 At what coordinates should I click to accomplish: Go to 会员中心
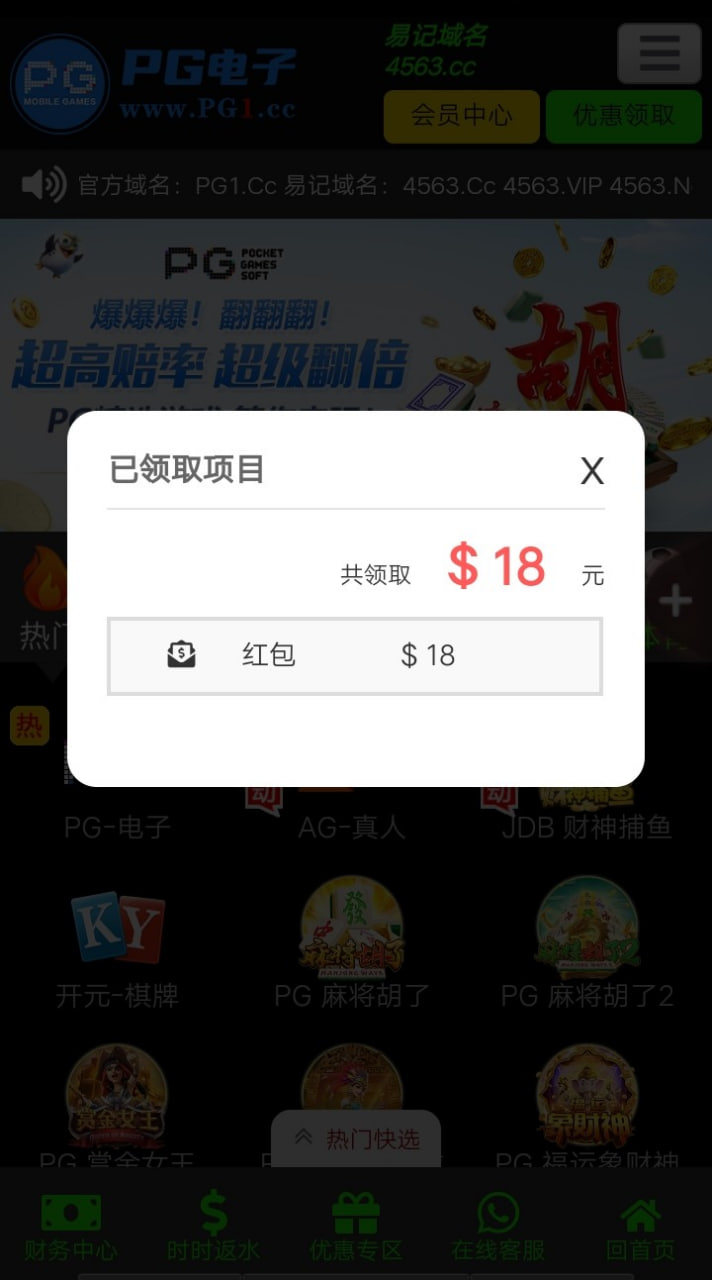pos(461,116)
